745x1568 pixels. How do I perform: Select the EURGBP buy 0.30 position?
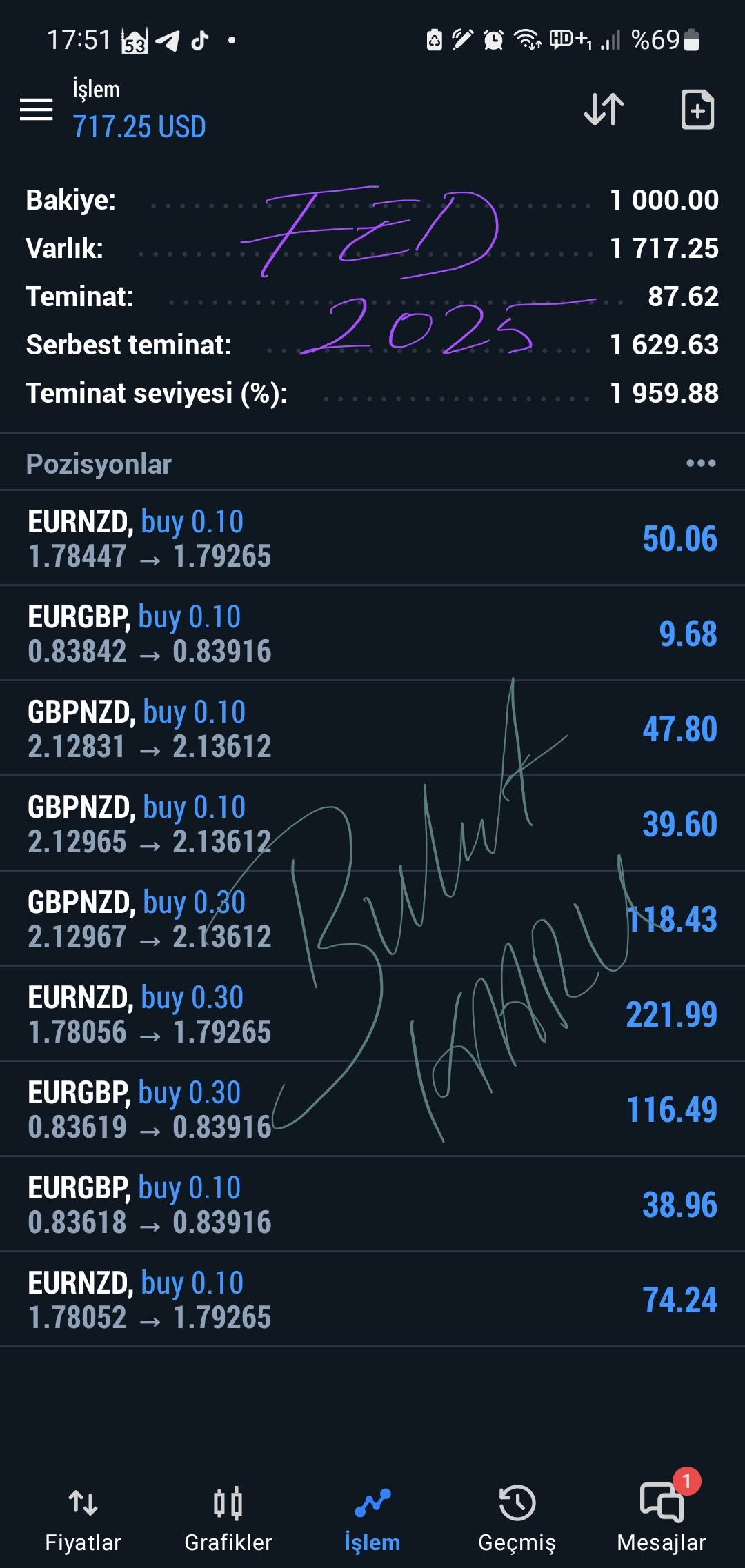click(372, 1109)
